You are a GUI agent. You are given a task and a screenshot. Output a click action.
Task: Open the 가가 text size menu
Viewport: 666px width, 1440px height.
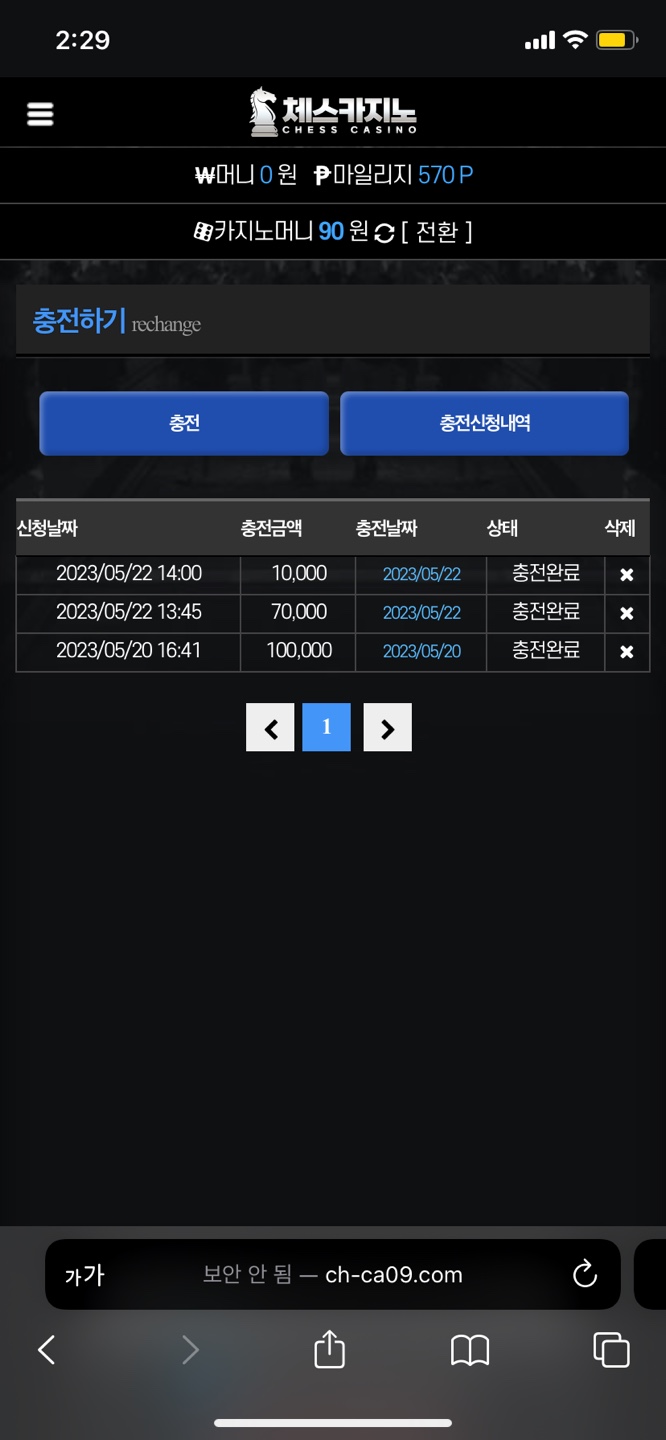tap(84, 1275)
